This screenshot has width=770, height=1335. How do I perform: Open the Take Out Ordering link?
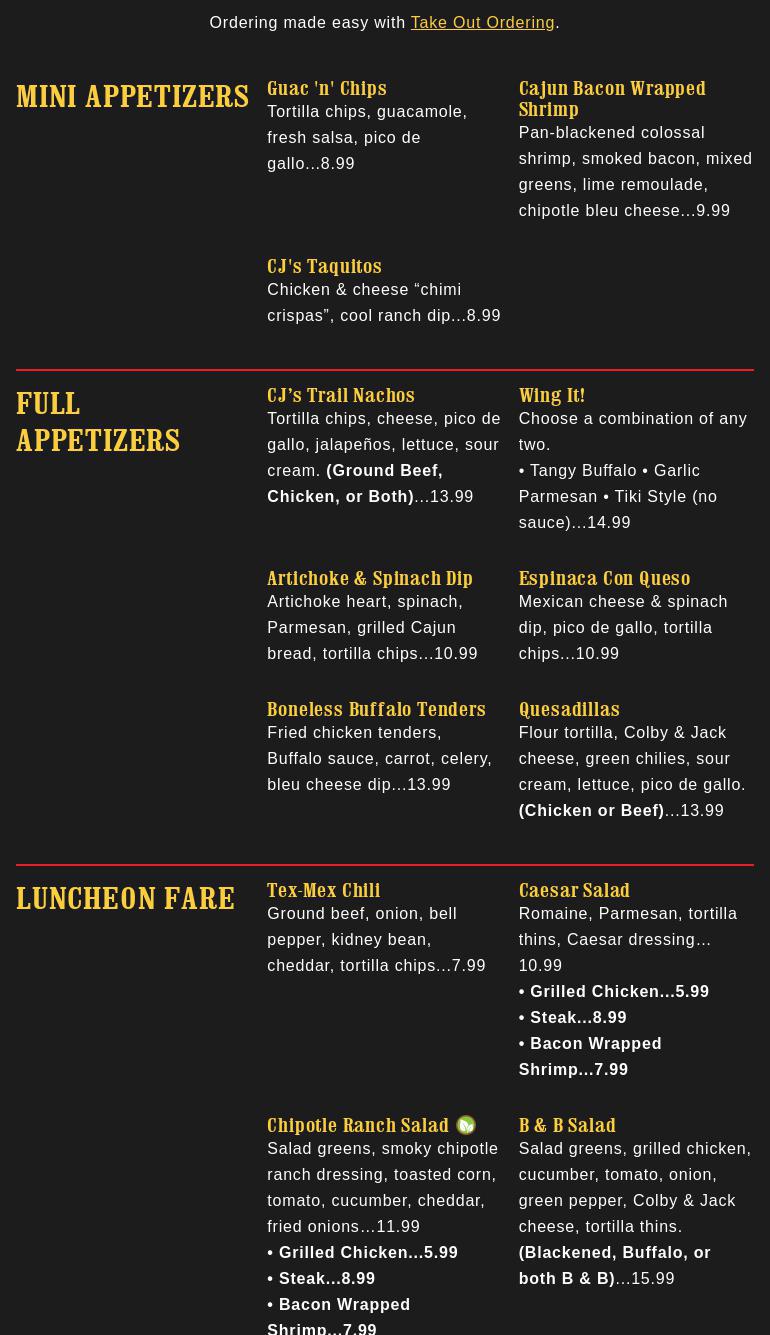point(482,22)
